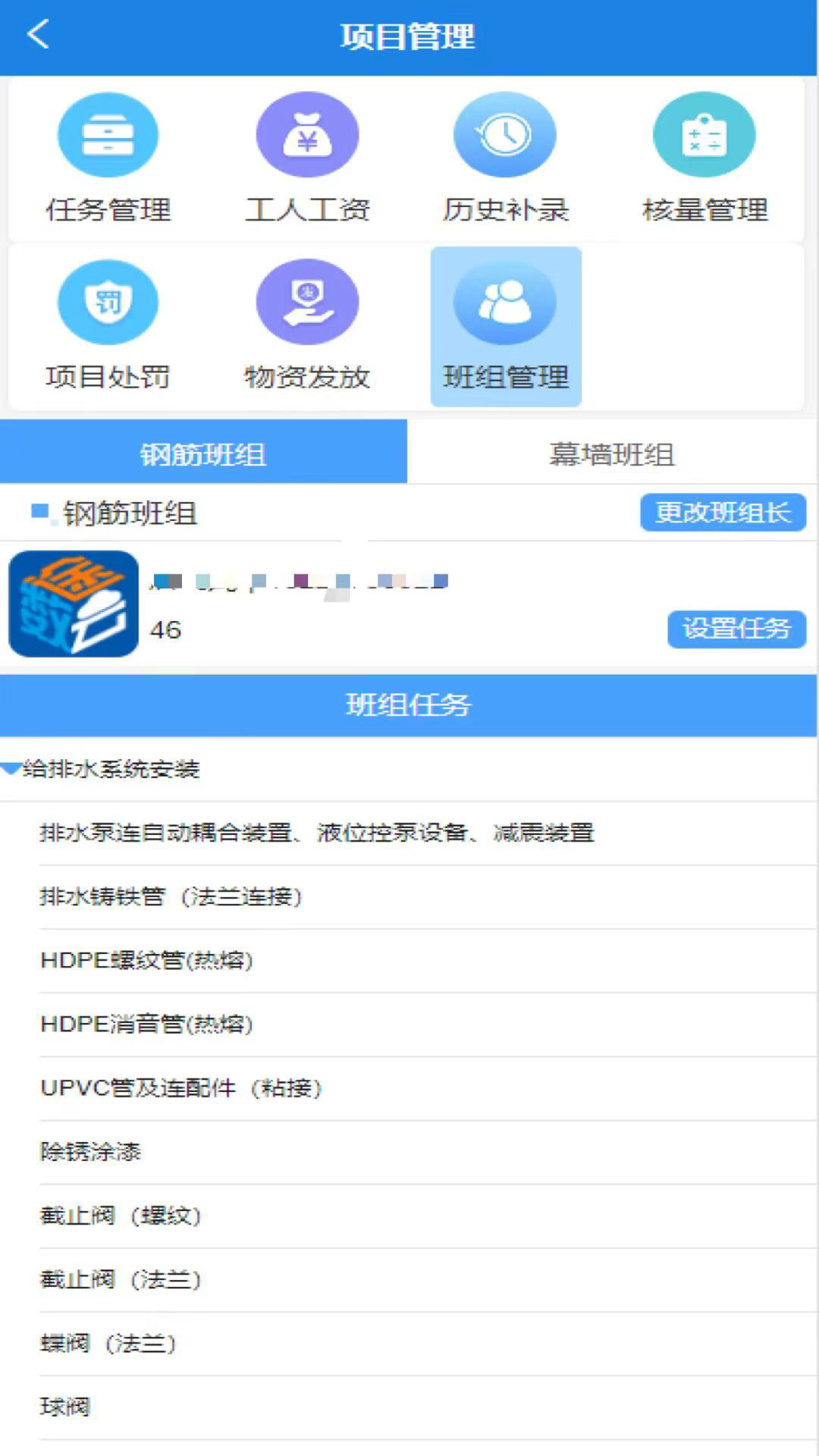Select the 除锈涂漆 task
The width and height of the screenshot is (819, 1456).
[x=91, y=1152]
